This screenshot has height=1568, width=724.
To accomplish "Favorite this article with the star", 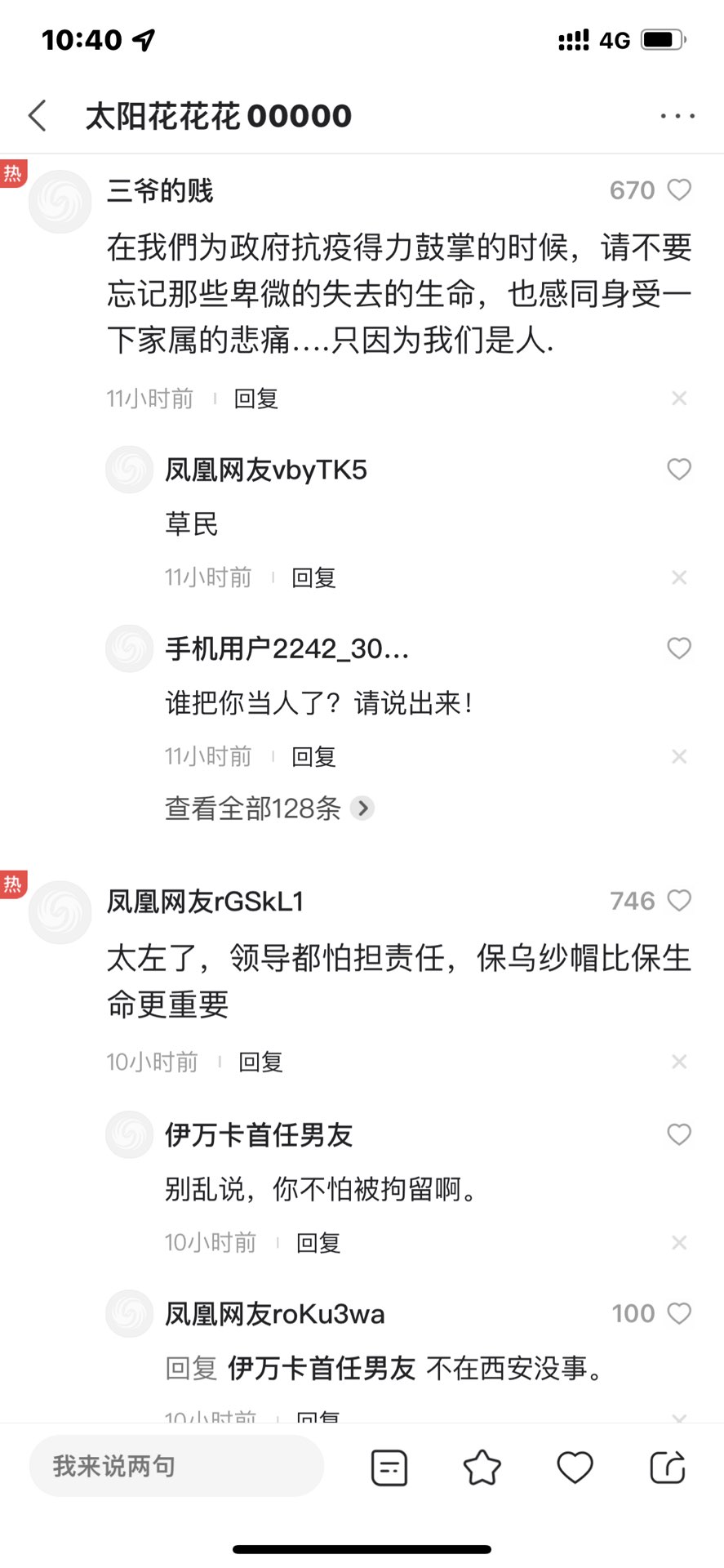I will (x=482, y=1468).
